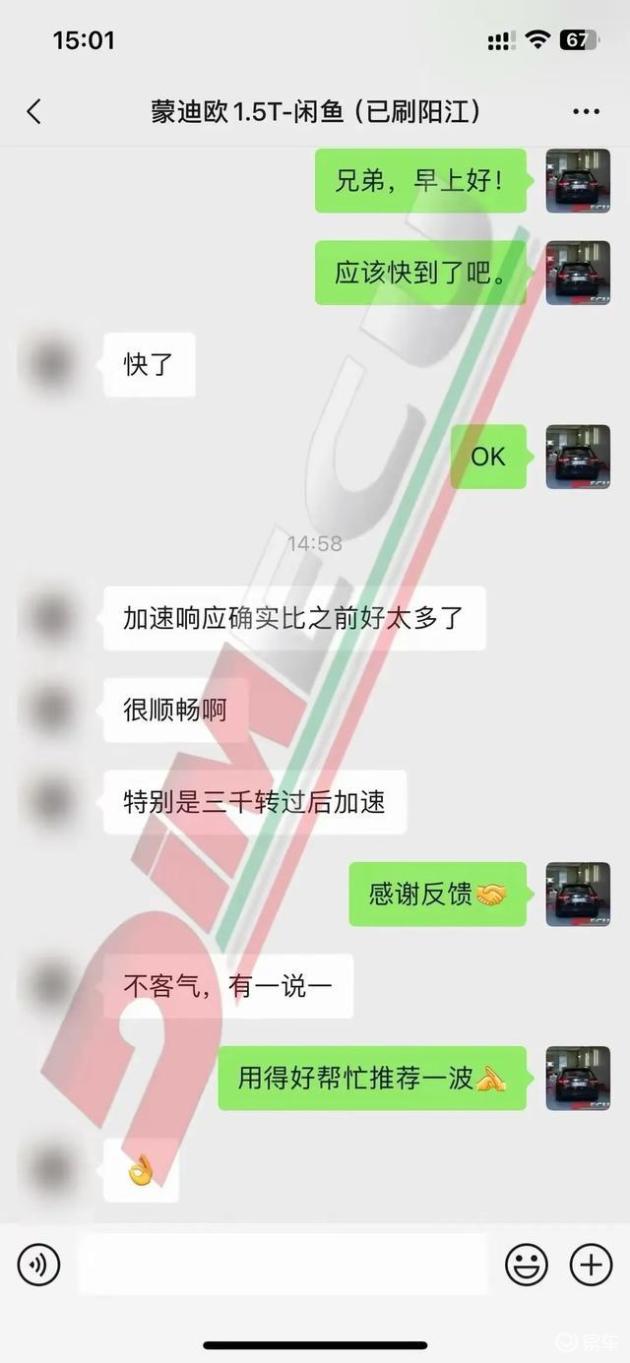Go back to the chat list

[x=34, y=111]
